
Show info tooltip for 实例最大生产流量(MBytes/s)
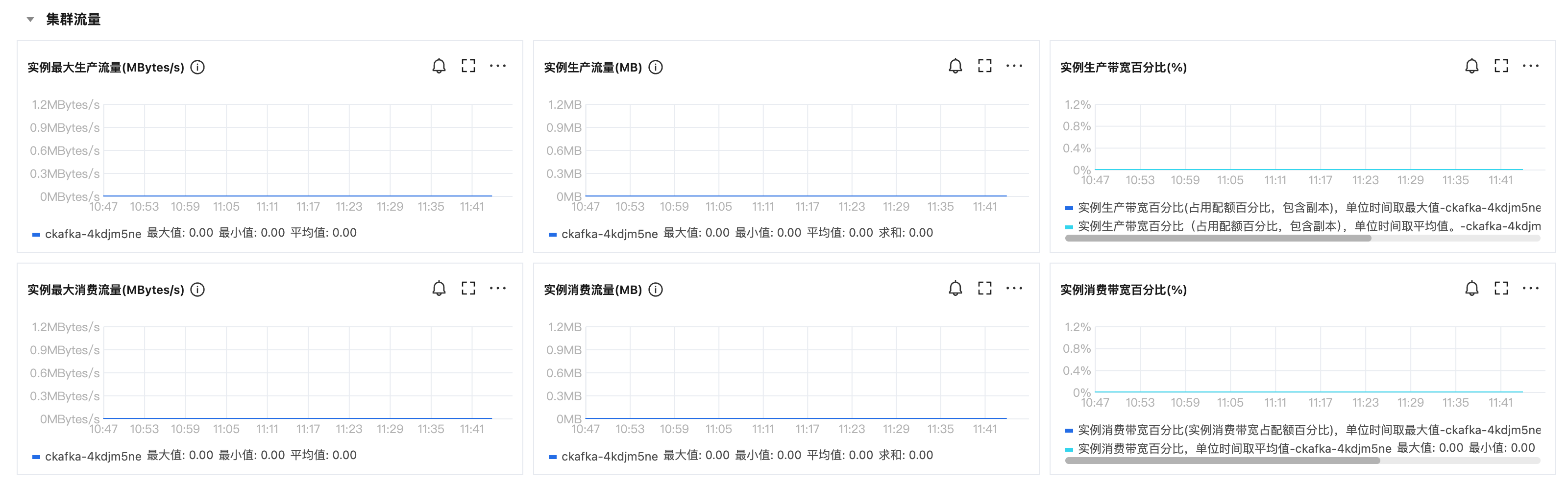point(197,68)
